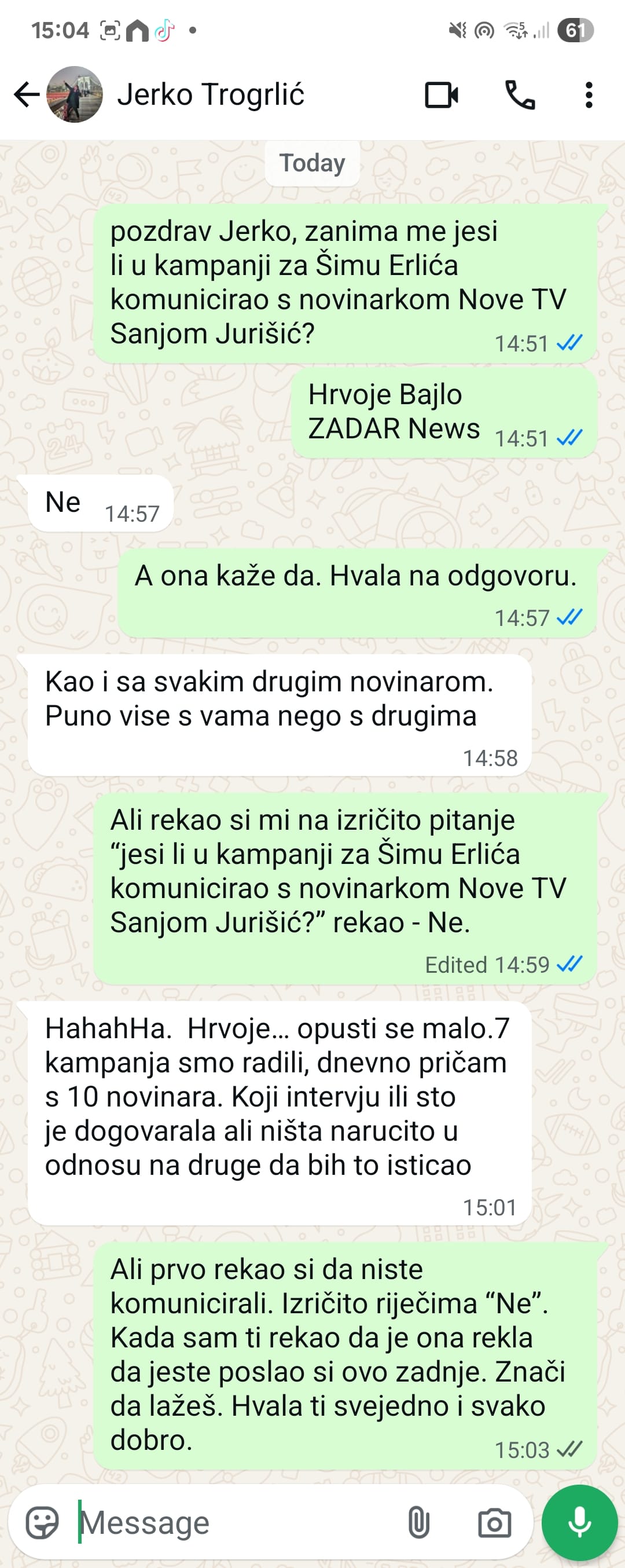Start a voice call with Jerko
This screenshot has width=625, height=1568.
point(520,95)
